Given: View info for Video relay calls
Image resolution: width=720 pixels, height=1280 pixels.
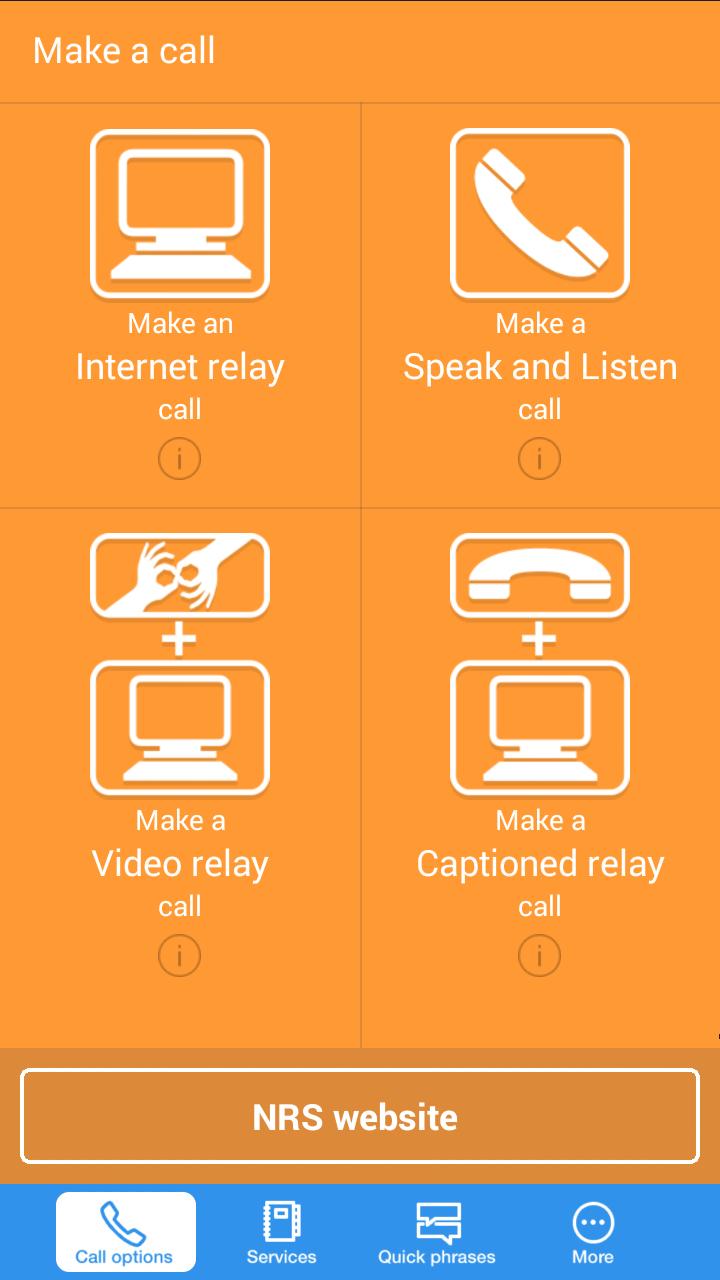Looking at the screenshot, I should click(x=180, y=955).
